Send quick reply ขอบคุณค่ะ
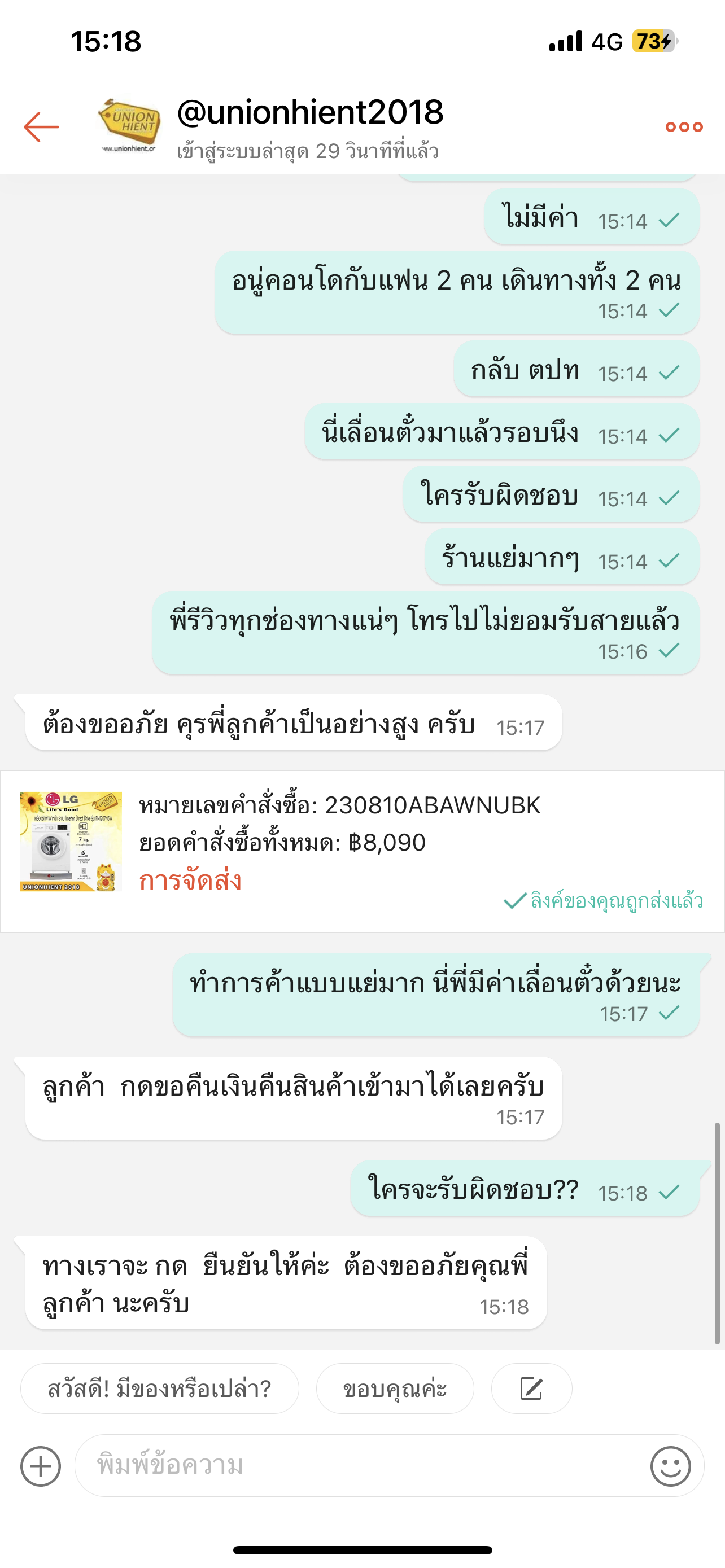725x1568 pixels. click(x=395, y=1389)
